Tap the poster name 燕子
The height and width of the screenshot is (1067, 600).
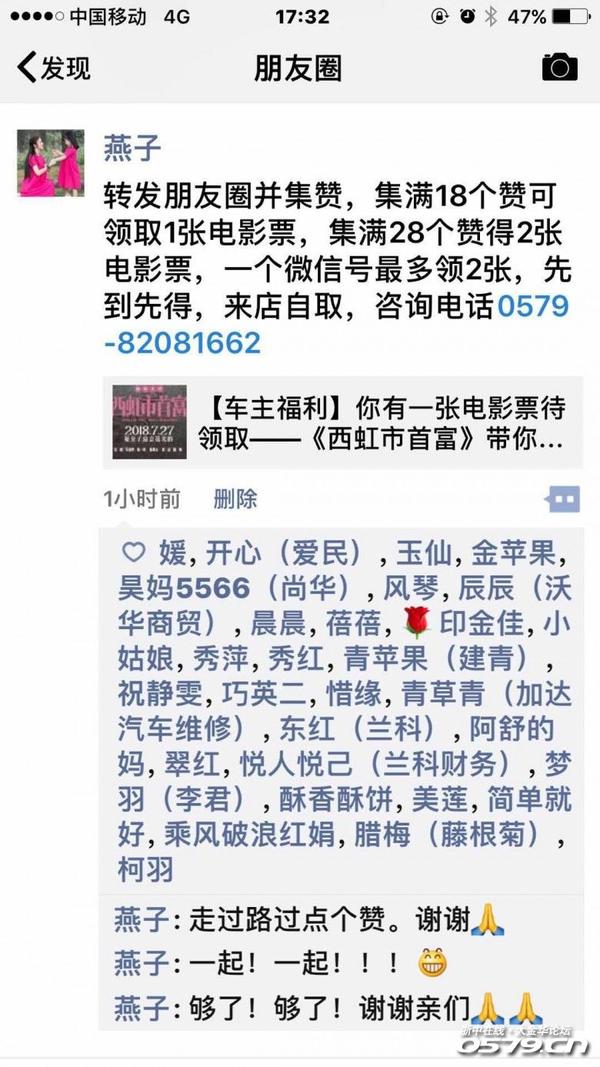[133, 149]
